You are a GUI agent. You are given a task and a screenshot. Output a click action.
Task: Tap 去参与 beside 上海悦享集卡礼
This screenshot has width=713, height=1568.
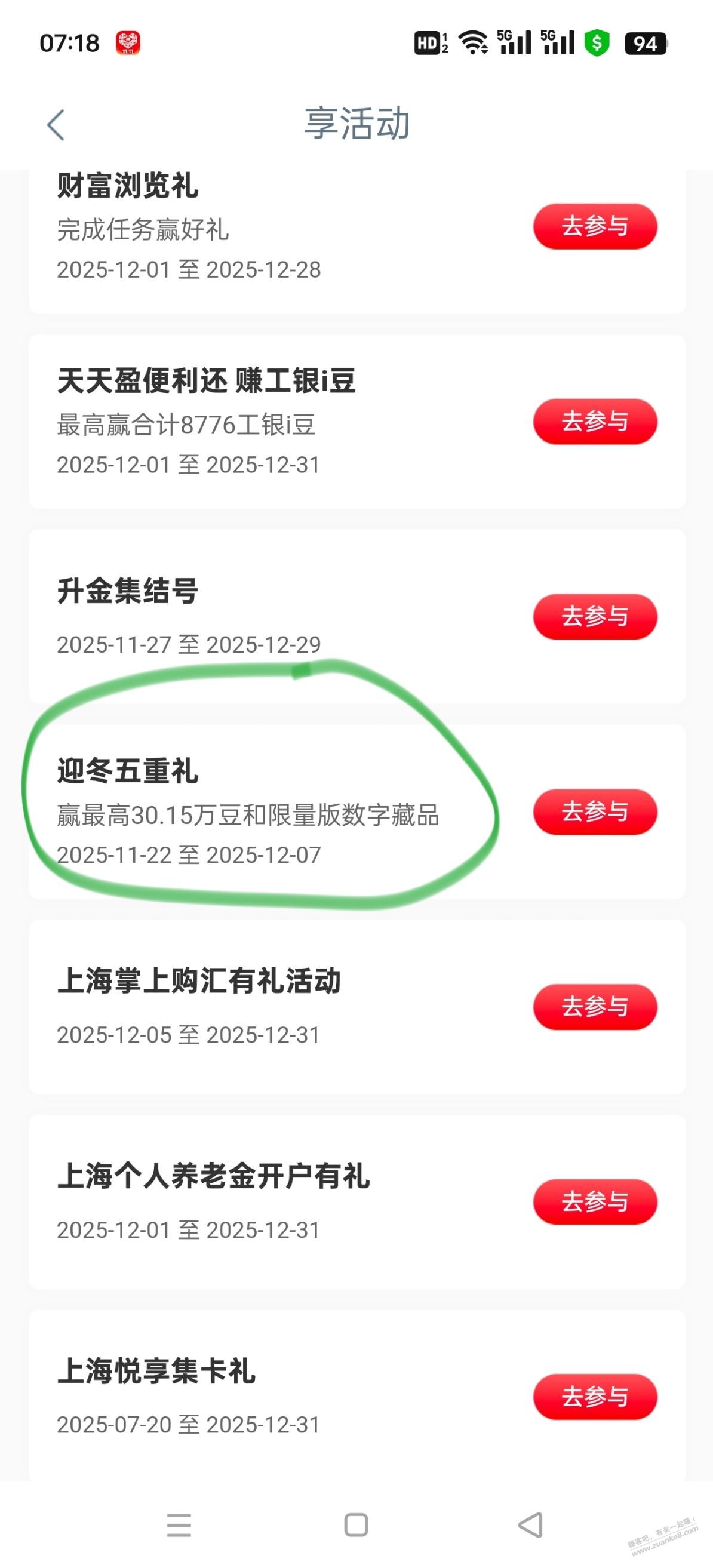click(x=595, y=1397)
